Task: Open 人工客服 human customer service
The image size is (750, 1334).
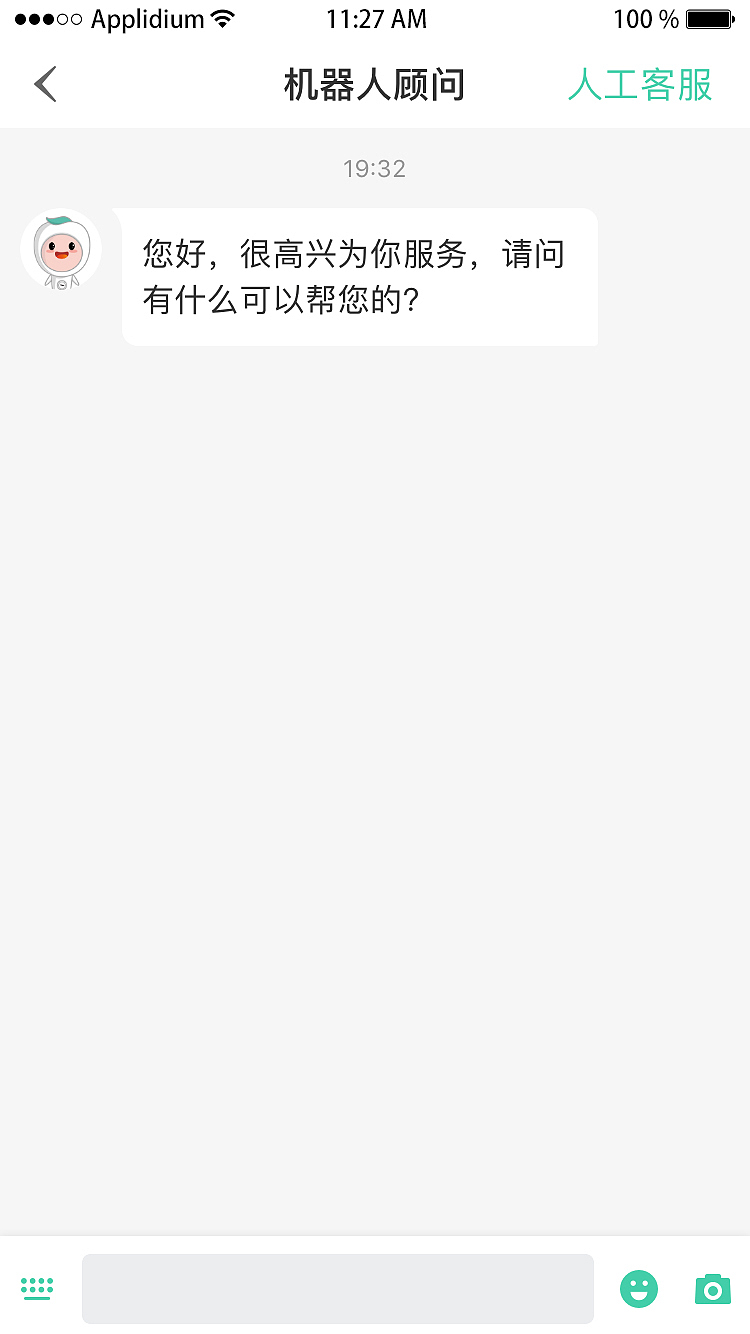Action: click(640, 84)
